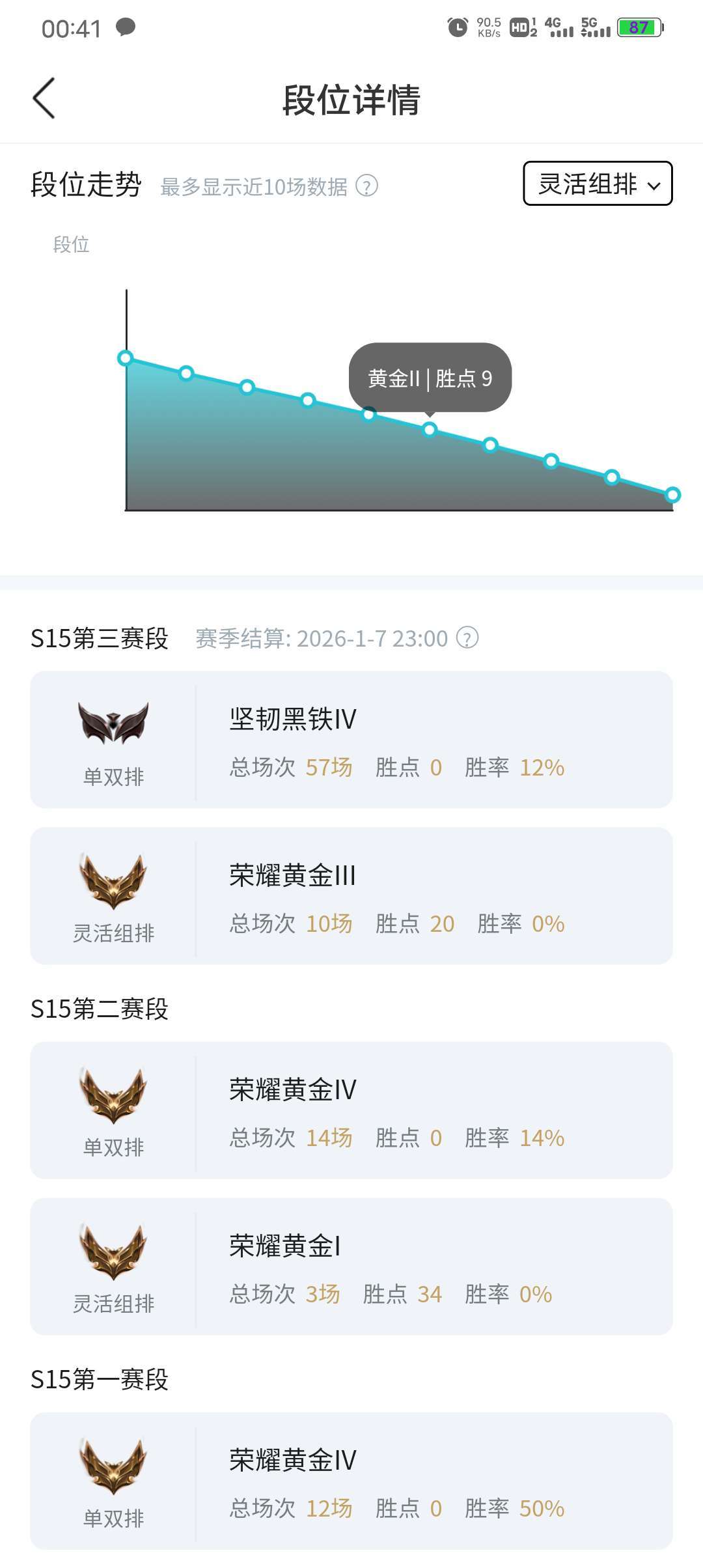Viewport: 703px width, 1568px height.
Task: Click the chevron on the queue selector
Action: [654, 186]
